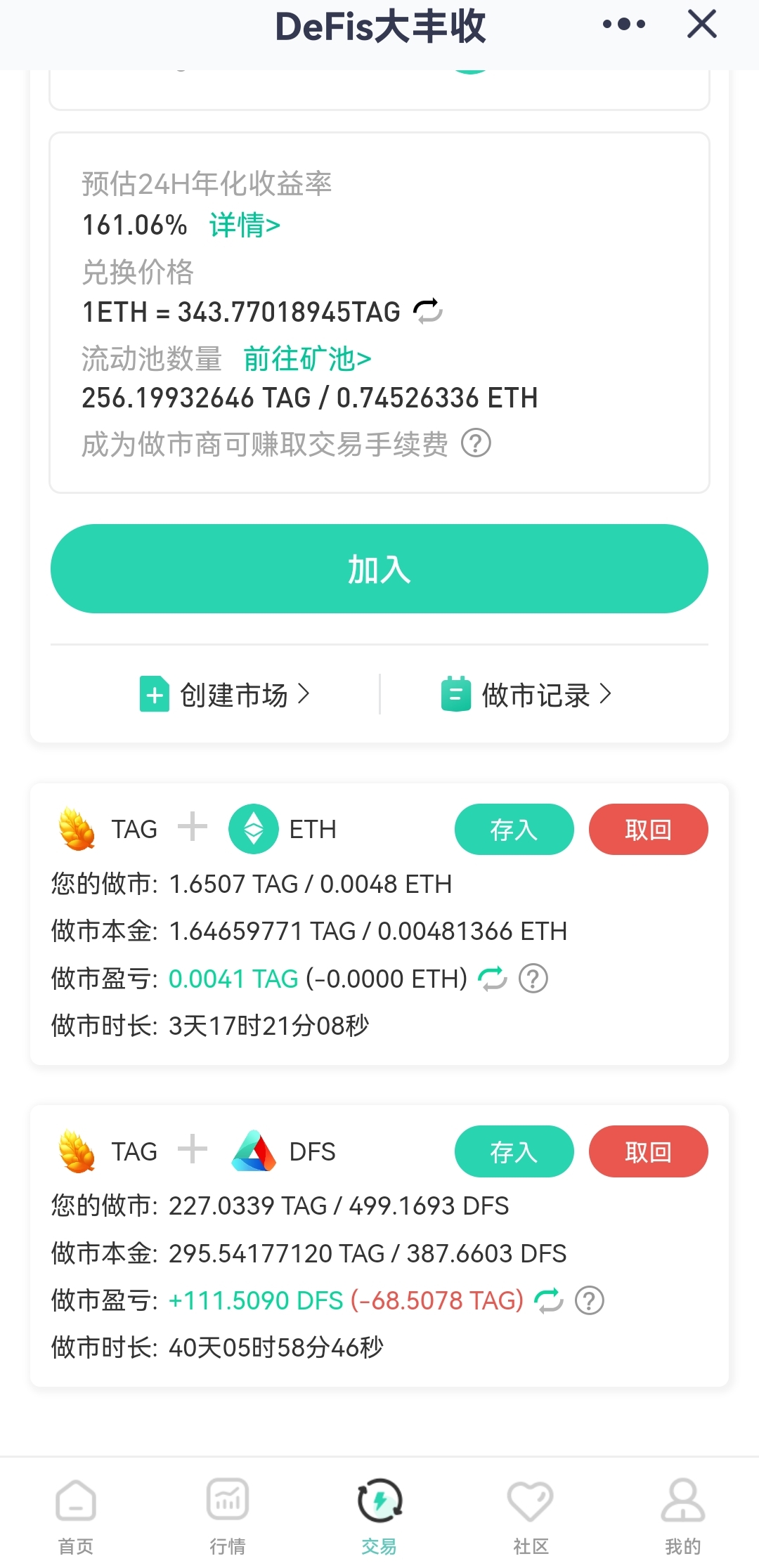This screenshot has height=1568, width=759.
Task: Close the DeFis大丰收 page
Action: click(701, 25)
